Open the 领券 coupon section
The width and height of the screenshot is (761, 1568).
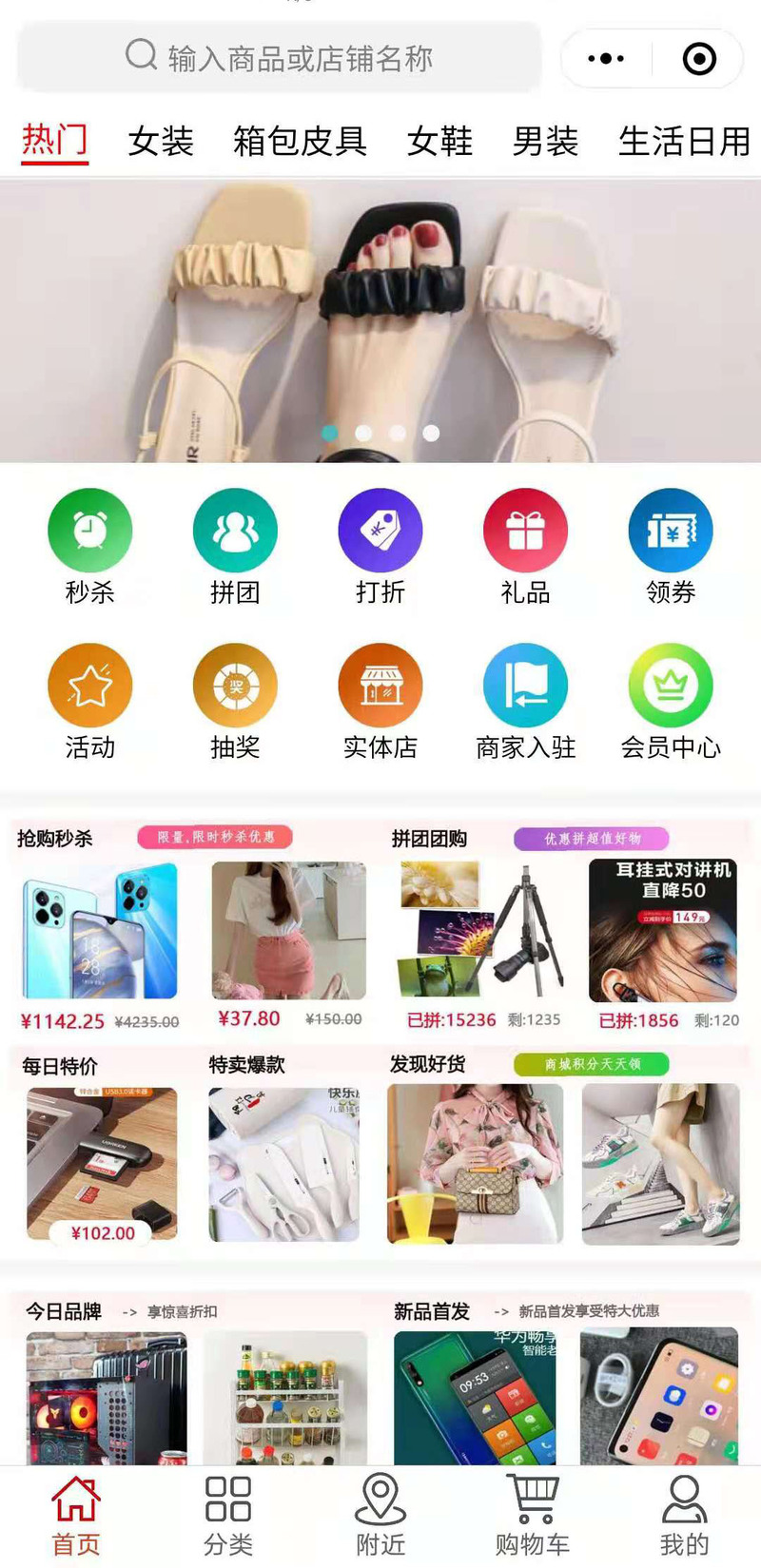pos(671,547)
